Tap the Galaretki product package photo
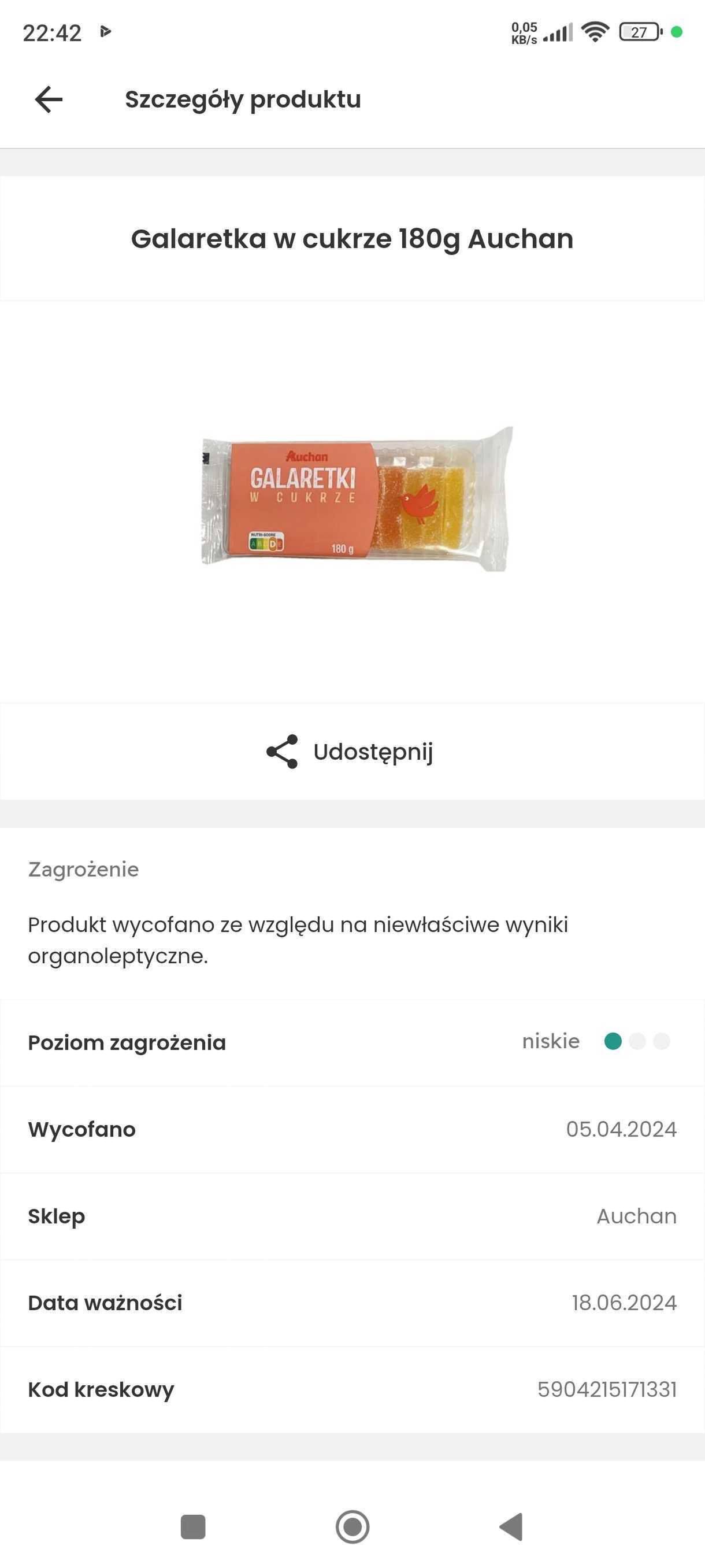705x1568 pixels. click(353, 499)
